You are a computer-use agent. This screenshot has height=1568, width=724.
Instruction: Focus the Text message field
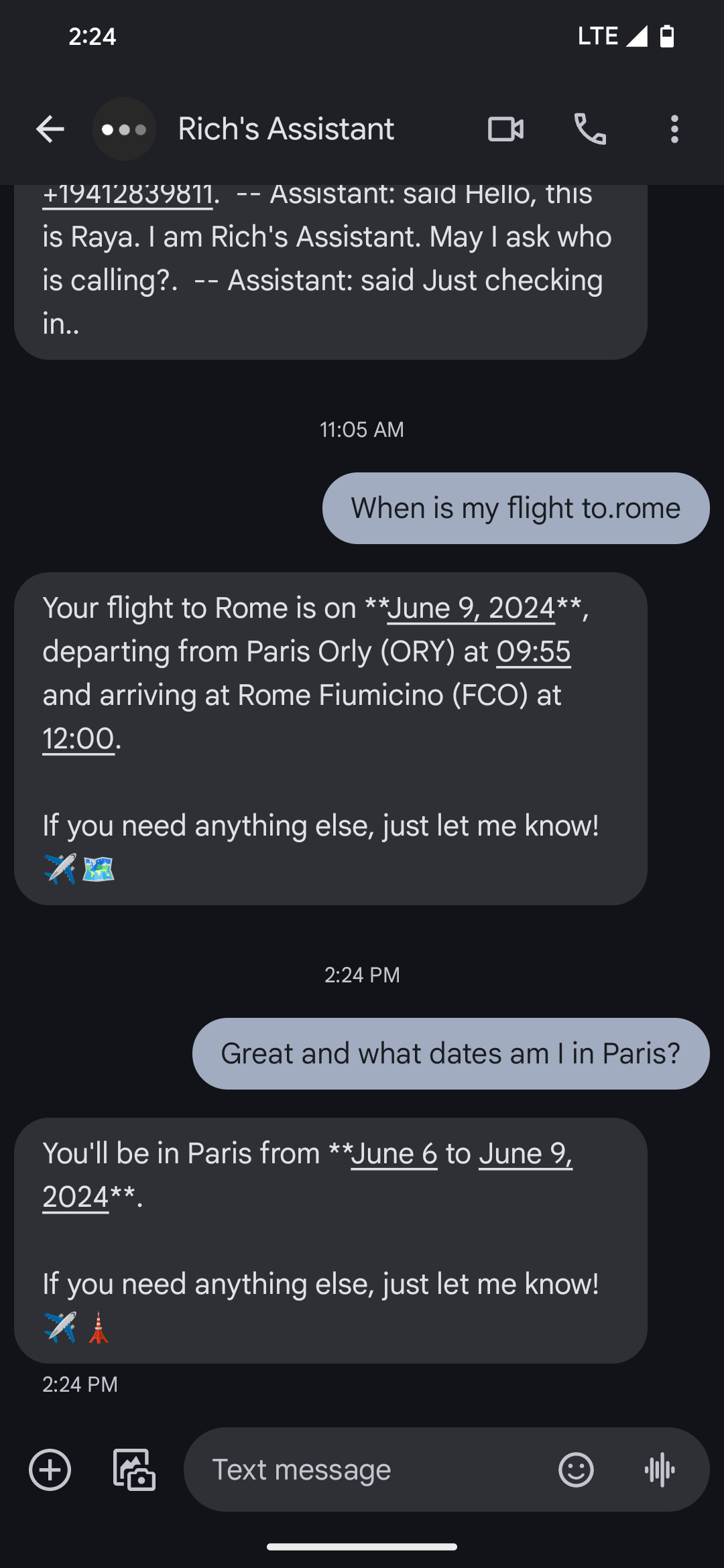(375, 1470)
